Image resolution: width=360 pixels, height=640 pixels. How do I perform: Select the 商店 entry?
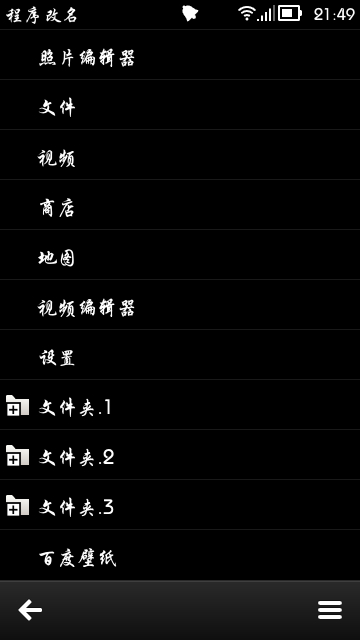point(180,205)
